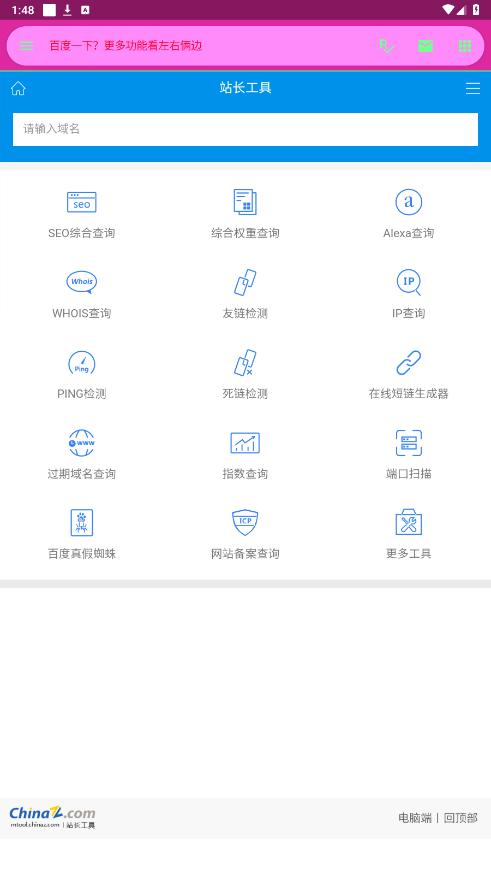Image resolution: width=491 pixels, height=874 pixels.
Task: Open SEO综合查询 tool
Action: [x=81, y=213]
